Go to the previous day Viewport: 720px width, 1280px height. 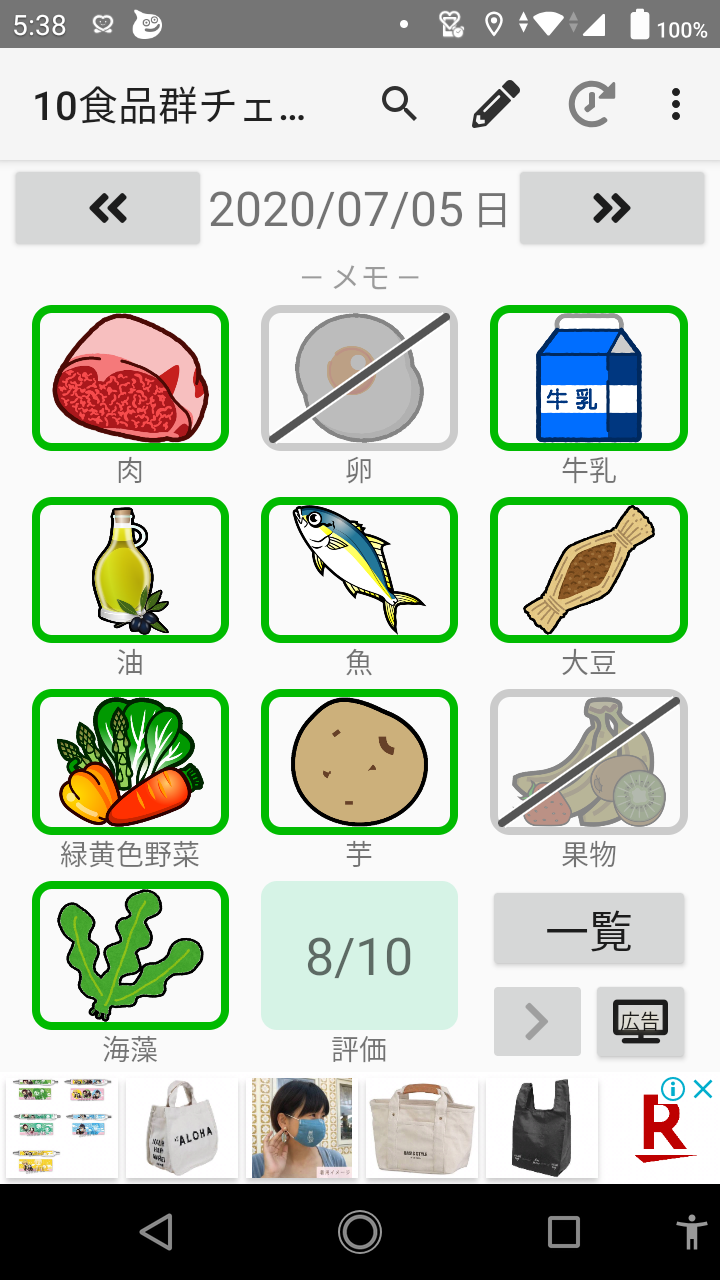coord(108,208)
